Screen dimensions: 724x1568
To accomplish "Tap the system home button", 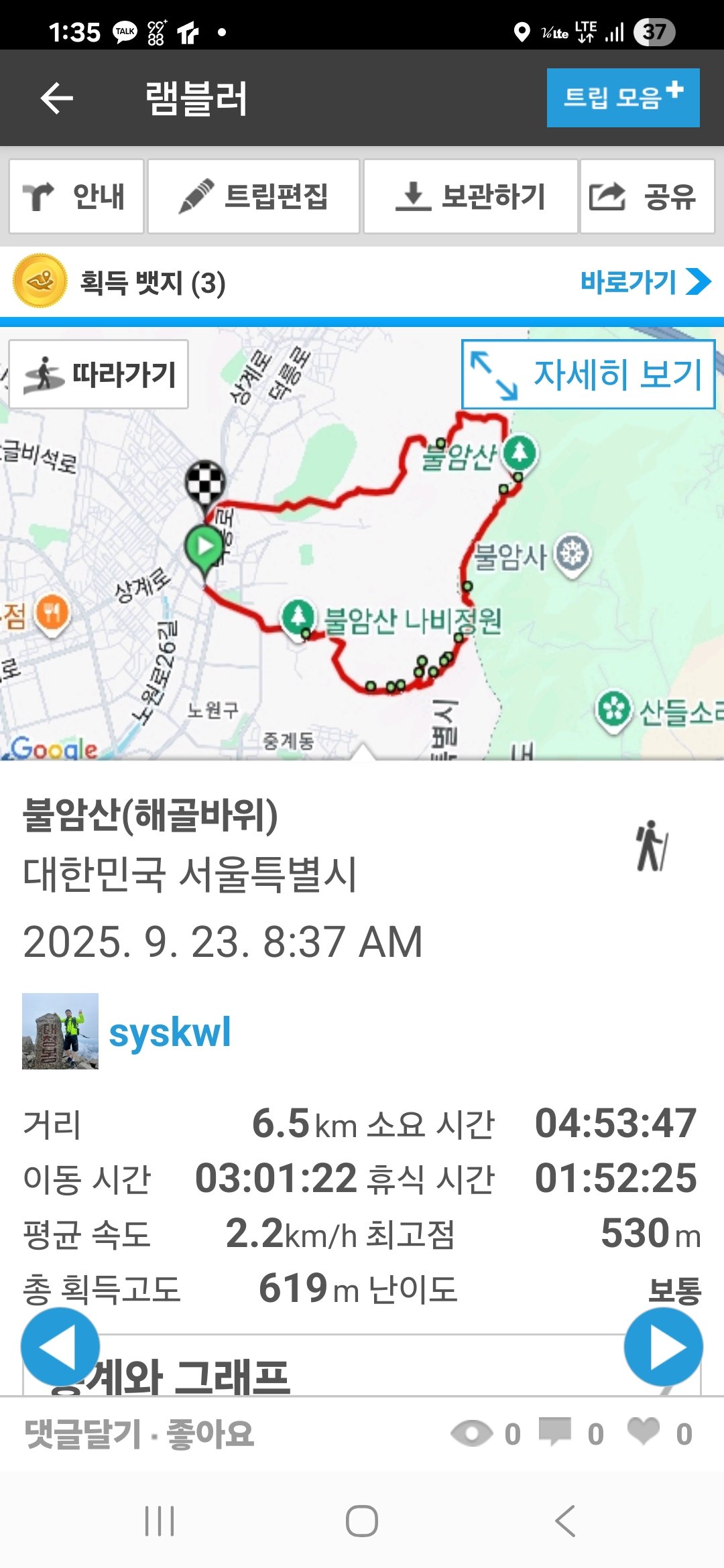I will click(x=362, y=1520).
